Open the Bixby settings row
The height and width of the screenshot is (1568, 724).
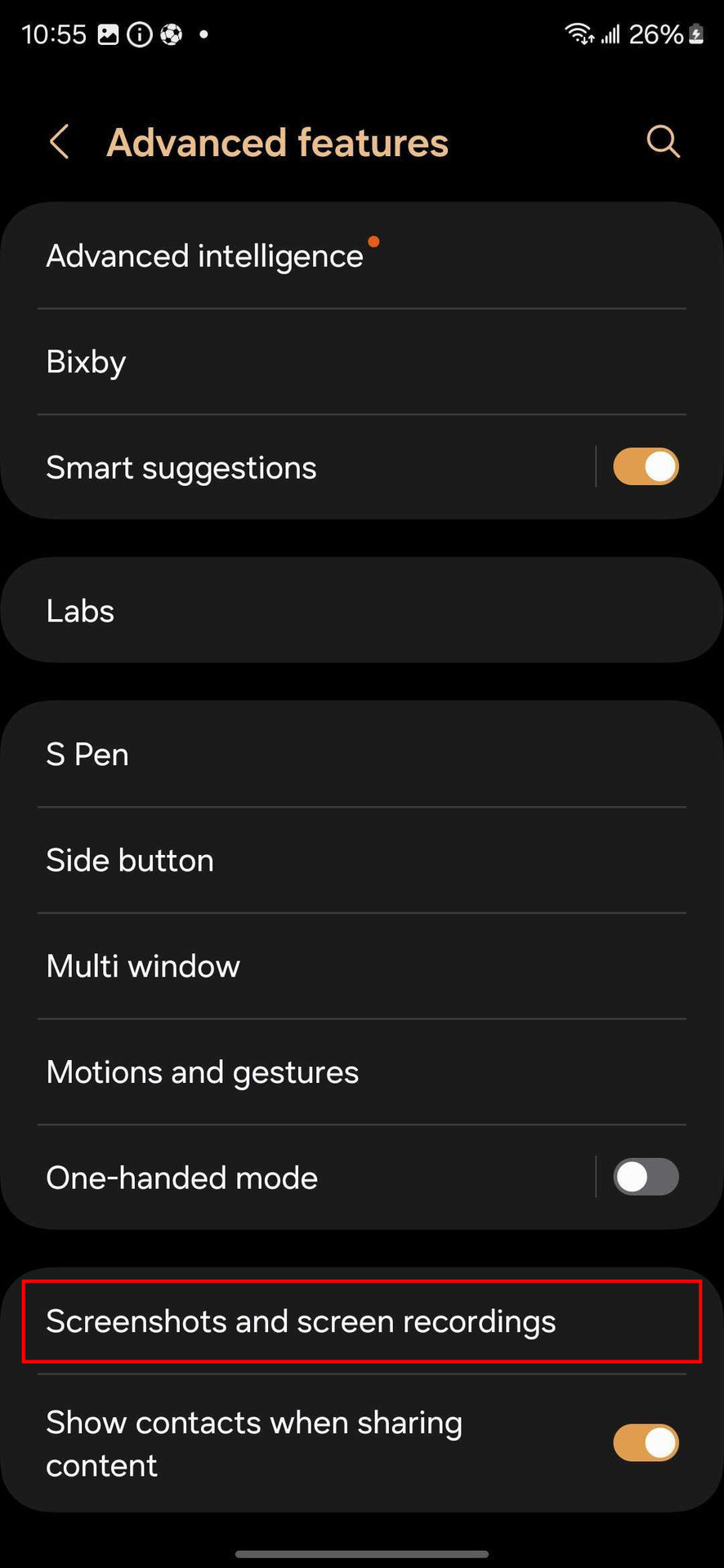[x=86, y=362]
